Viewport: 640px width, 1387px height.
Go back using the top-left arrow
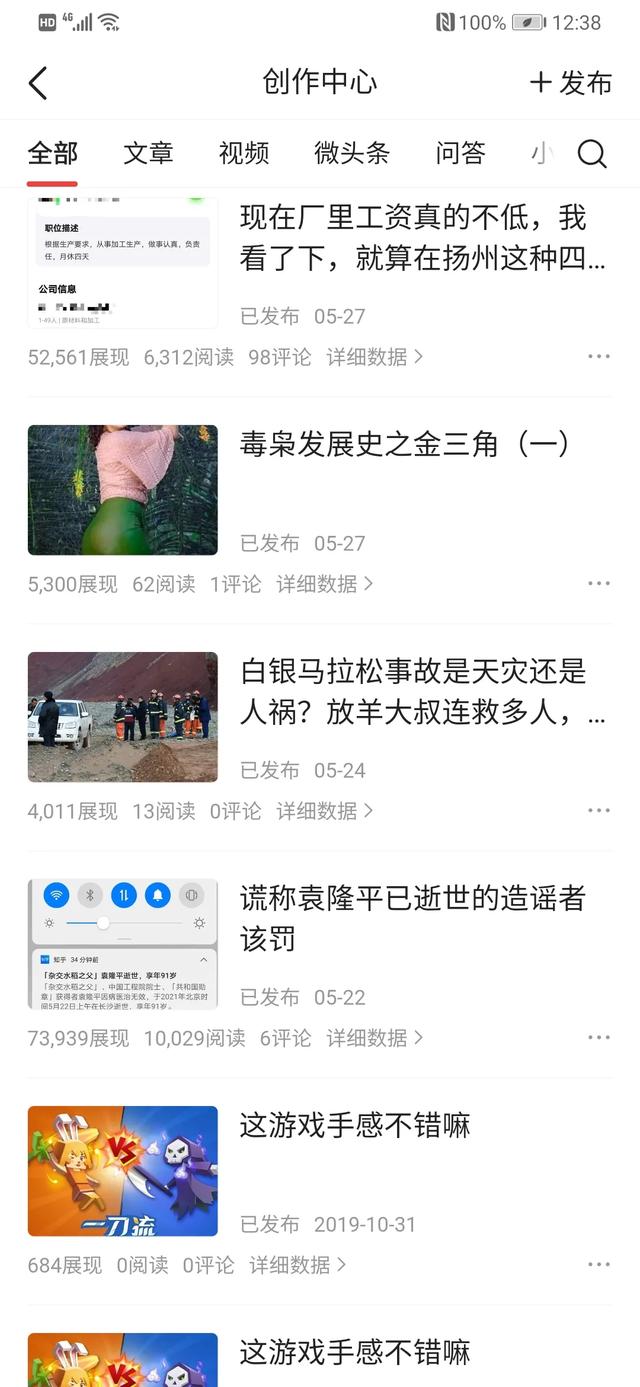(38, 83)
